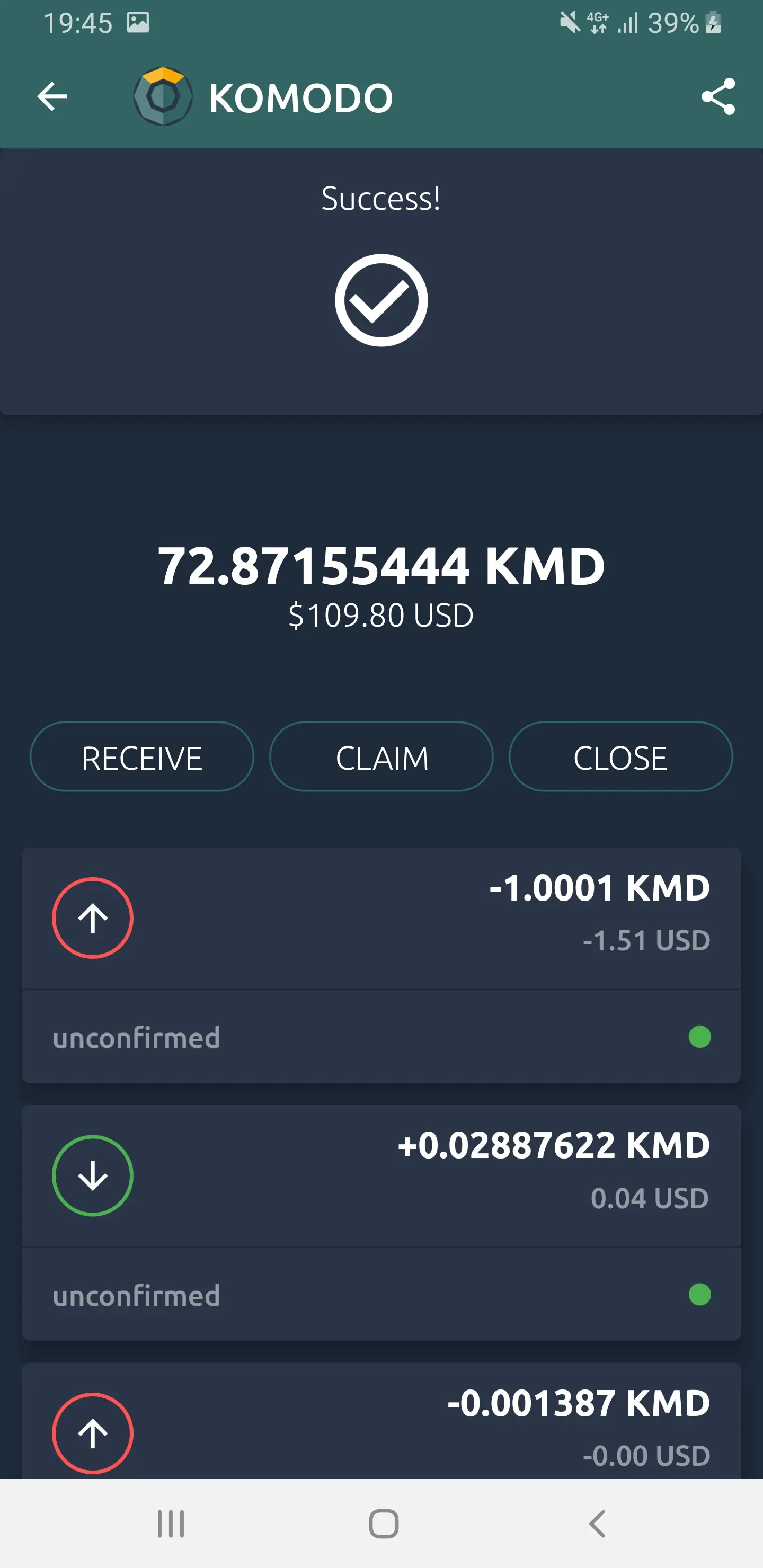Click the send icon on the -0.001387 KMD transaction

93,1432
